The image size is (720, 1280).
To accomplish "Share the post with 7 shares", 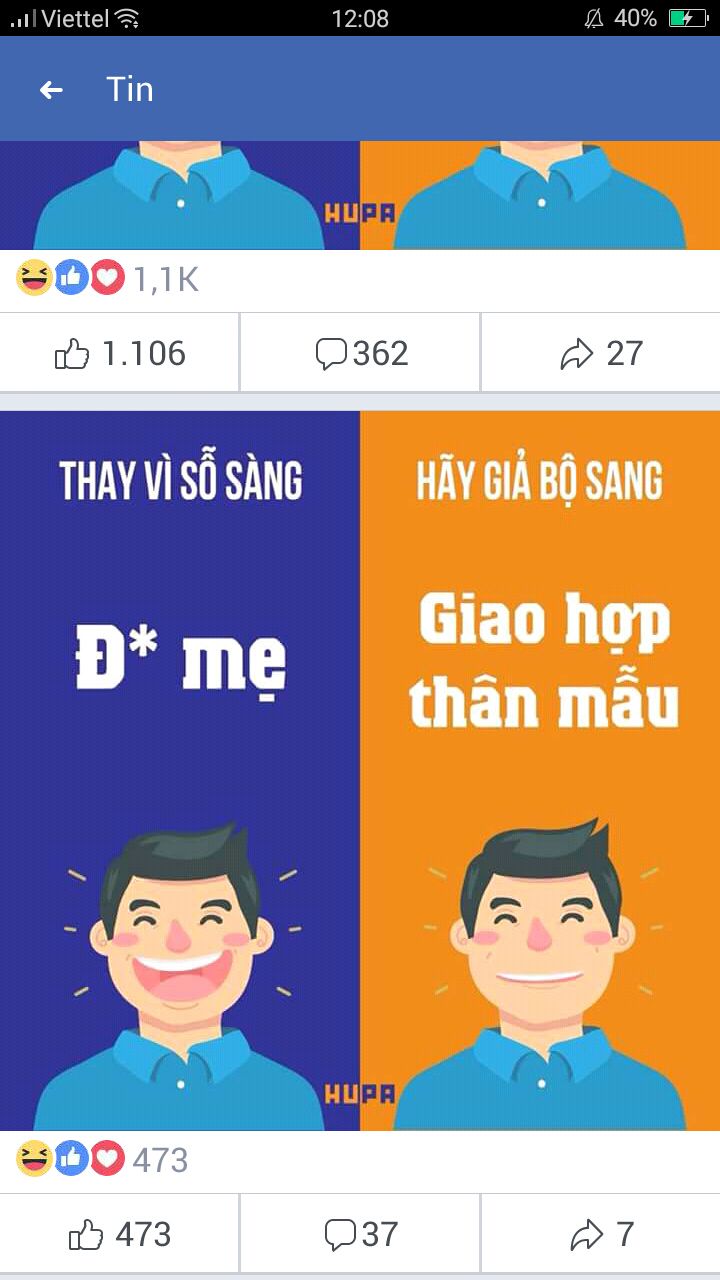I will tap(601, 1234).
